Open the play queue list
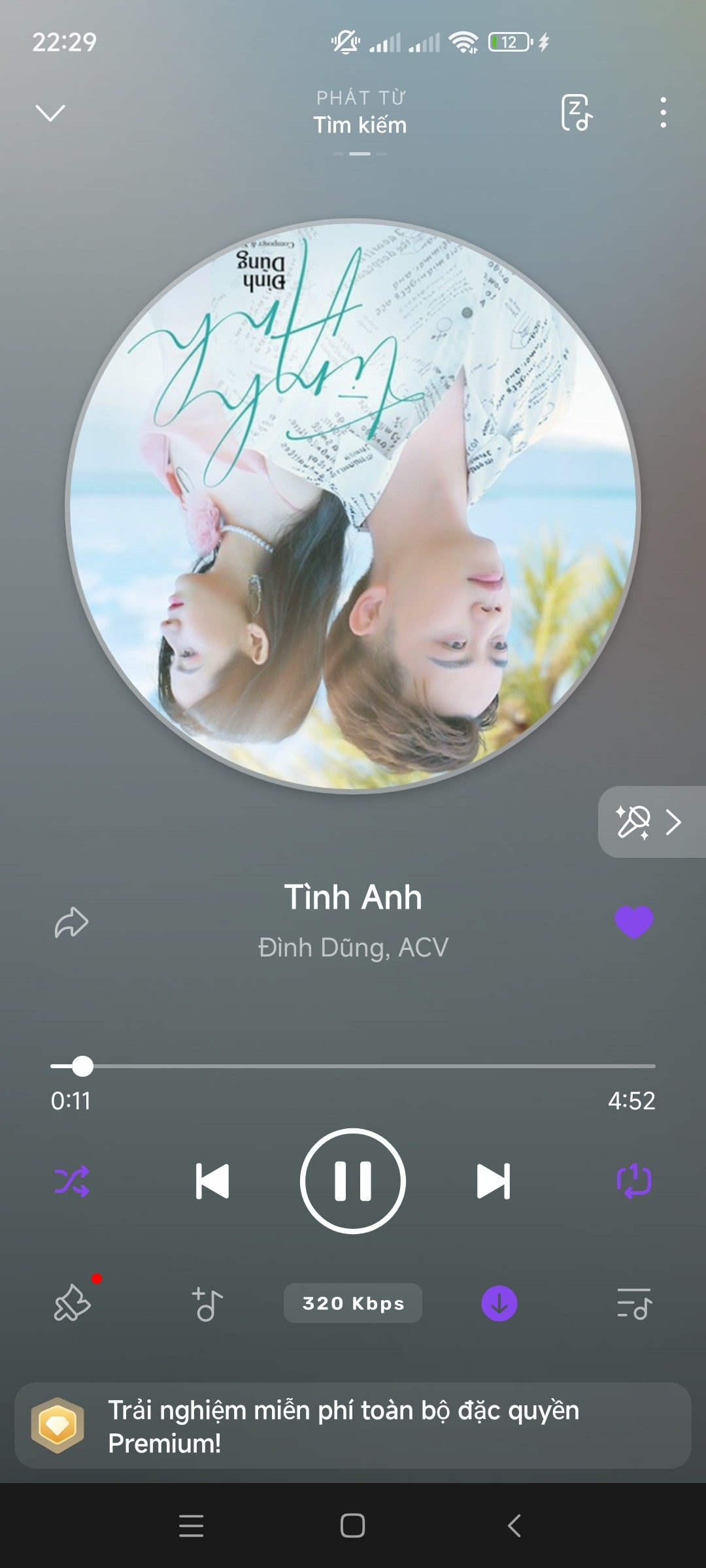Viewport: 706px width, 1568px height. tap(633, 1303)
